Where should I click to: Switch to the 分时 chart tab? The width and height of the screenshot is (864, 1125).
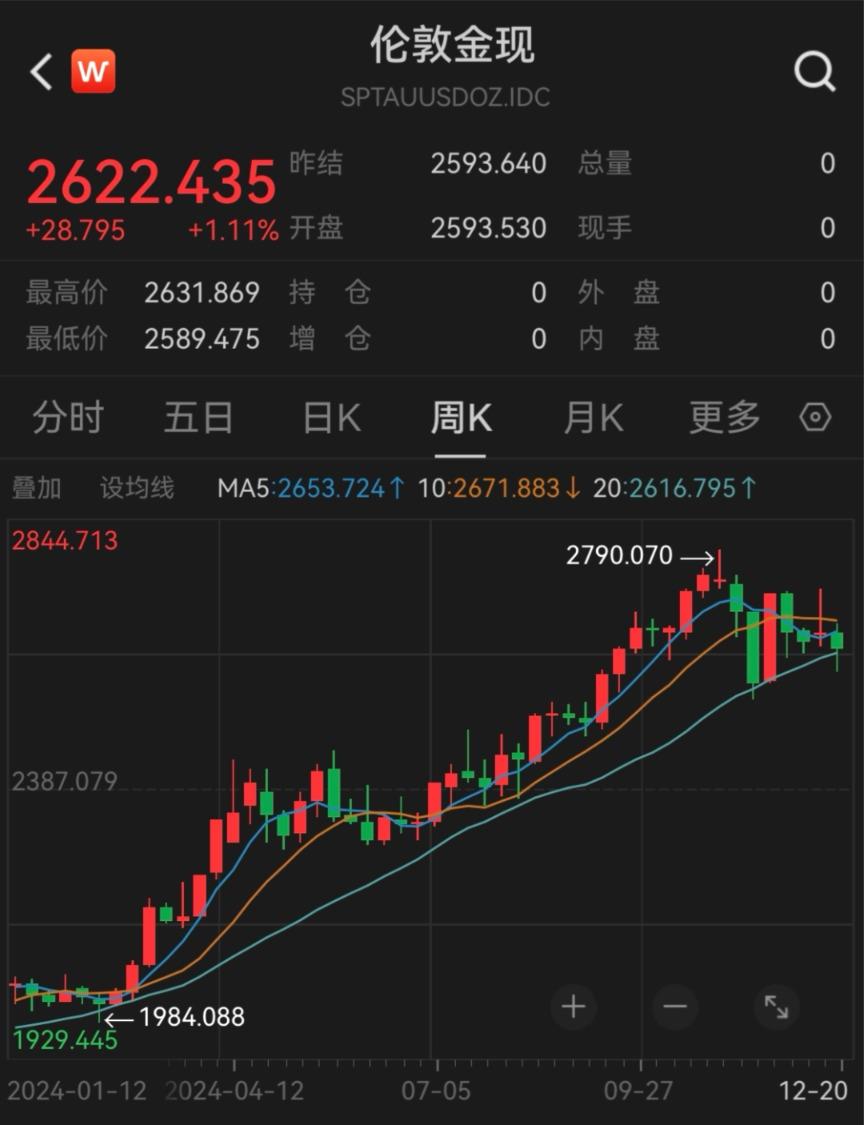point(68,418)
